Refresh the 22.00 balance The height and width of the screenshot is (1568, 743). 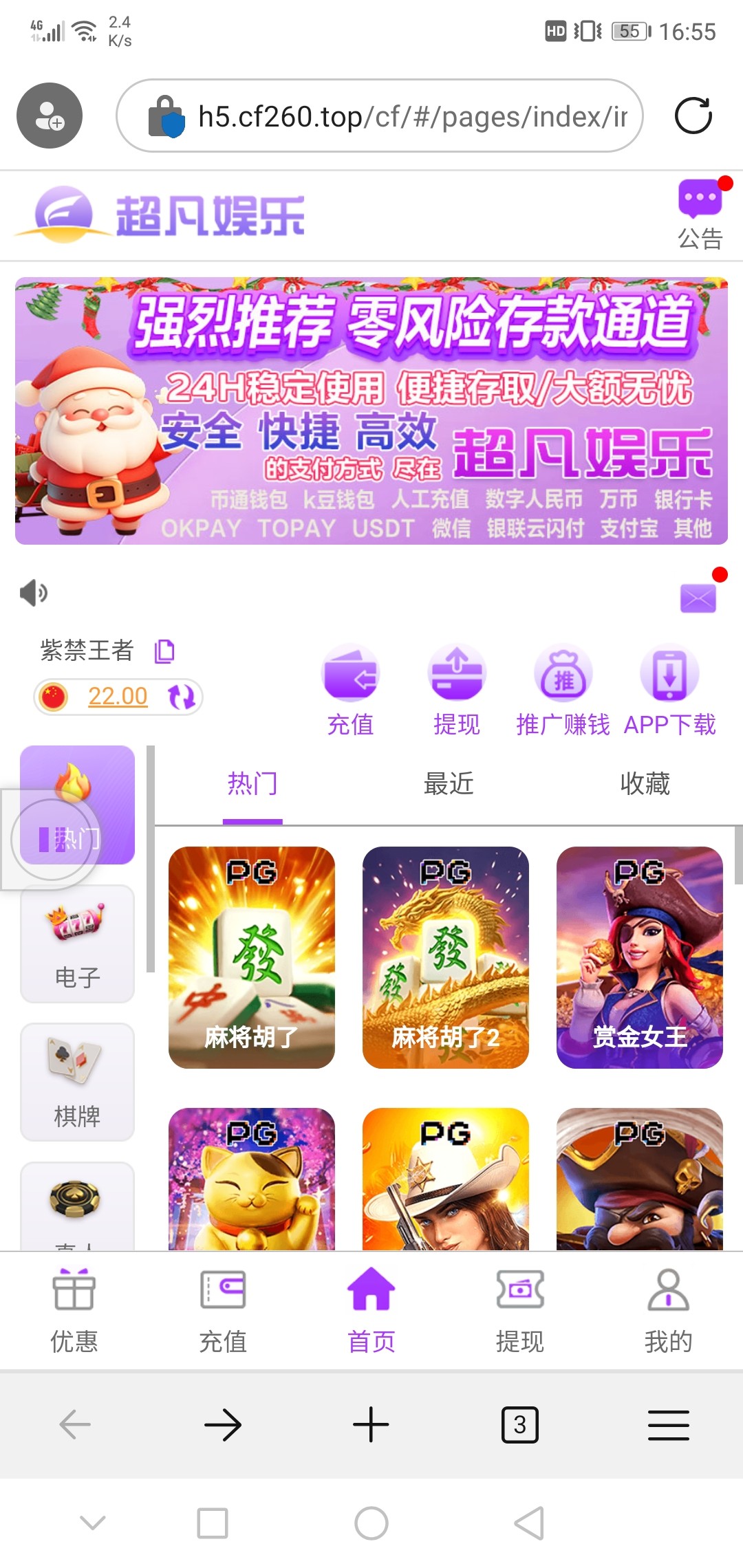[182, 697]
